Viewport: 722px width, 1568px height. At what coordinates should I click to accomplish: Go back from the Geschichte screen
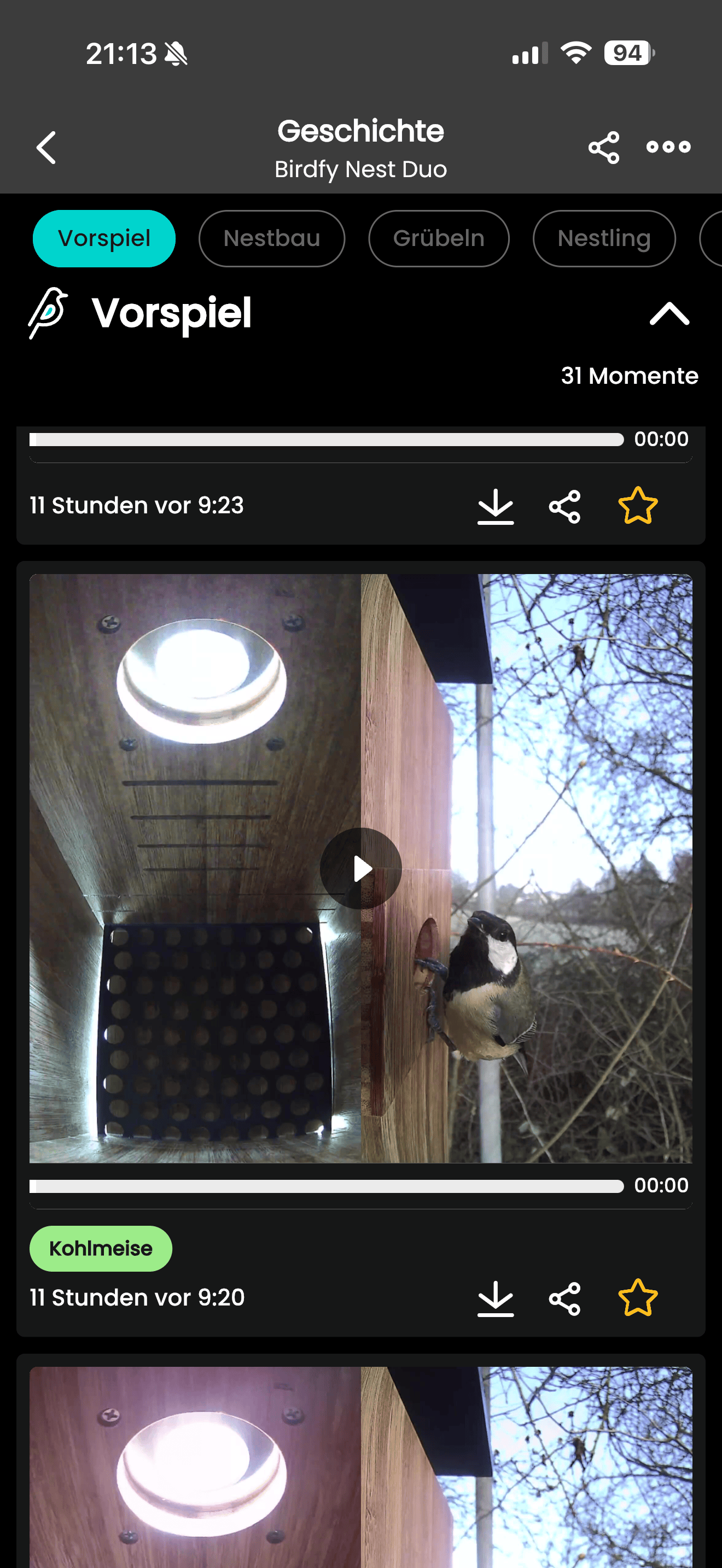[46, 147]
